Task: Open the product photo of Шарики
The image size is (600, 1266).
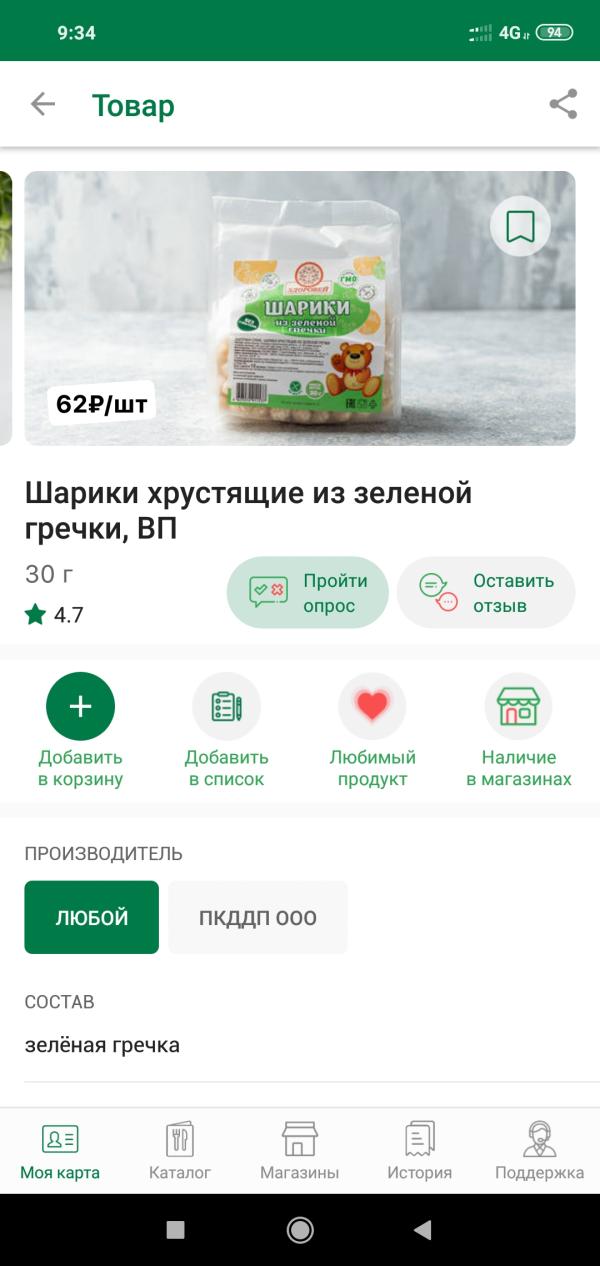Action: (300, 308)
